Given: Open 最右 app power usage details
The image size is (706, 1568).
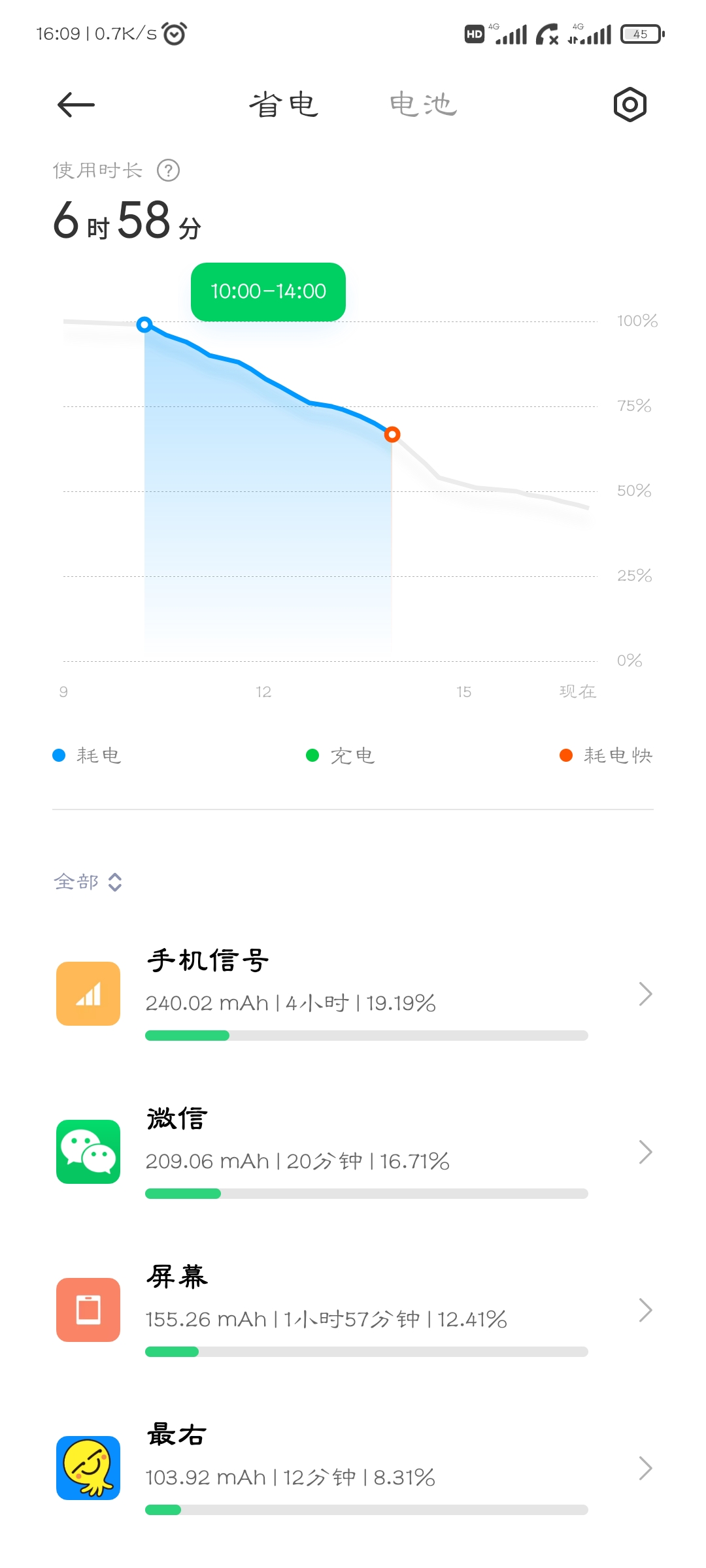Looking at the screenshot, I should 353,1469.
